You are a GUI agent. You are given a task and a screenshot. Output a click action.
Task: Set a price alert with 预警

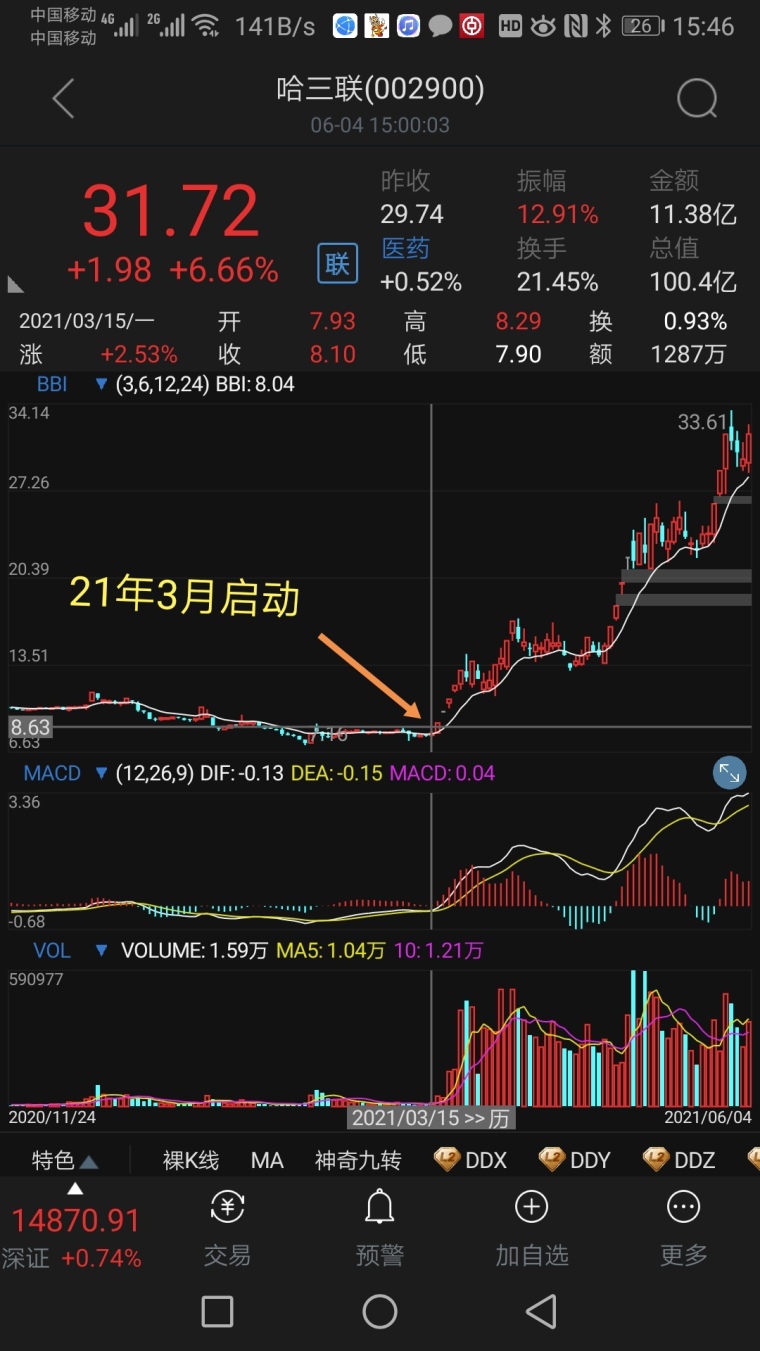380,1229
